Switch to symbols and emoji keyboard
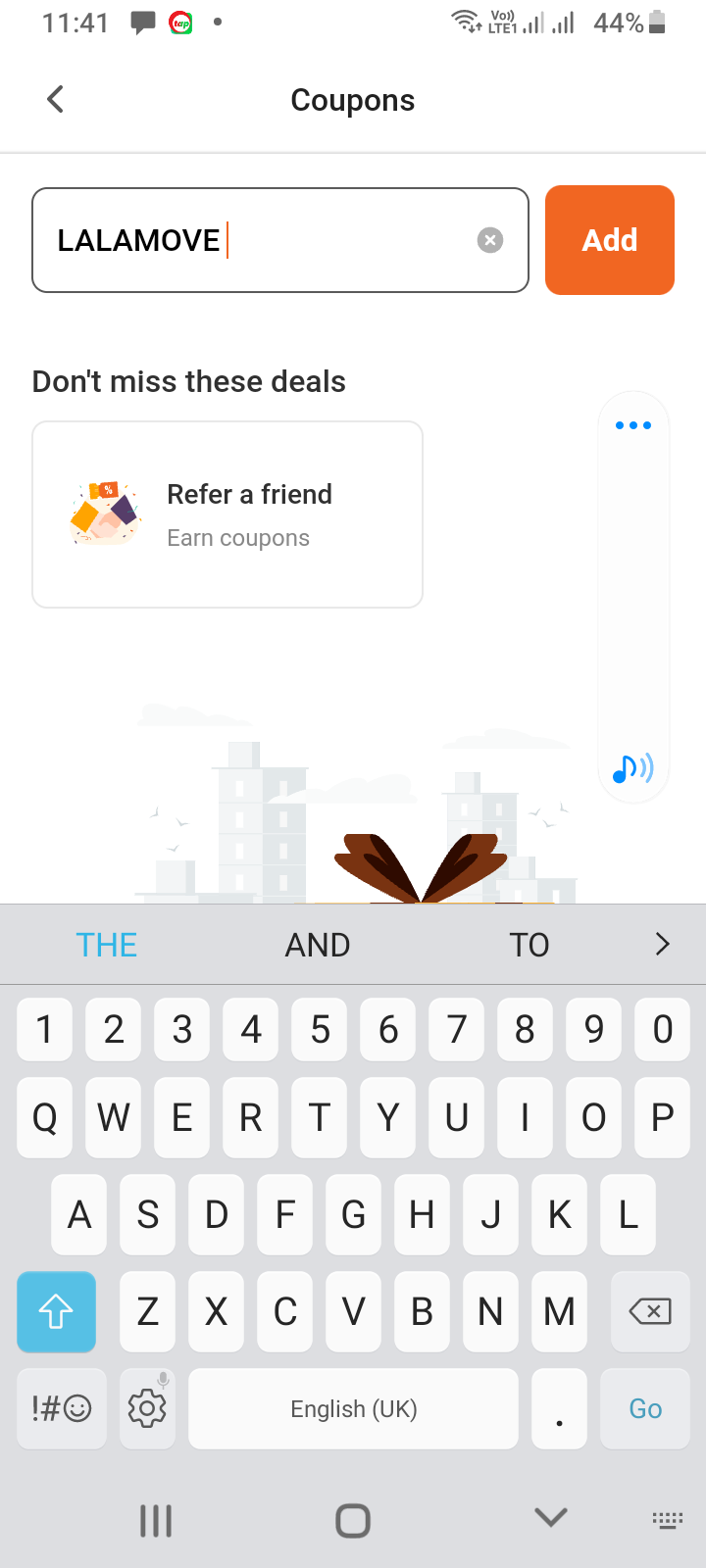The width and height of the screenshot is (706, 1568). point(62,1408)
